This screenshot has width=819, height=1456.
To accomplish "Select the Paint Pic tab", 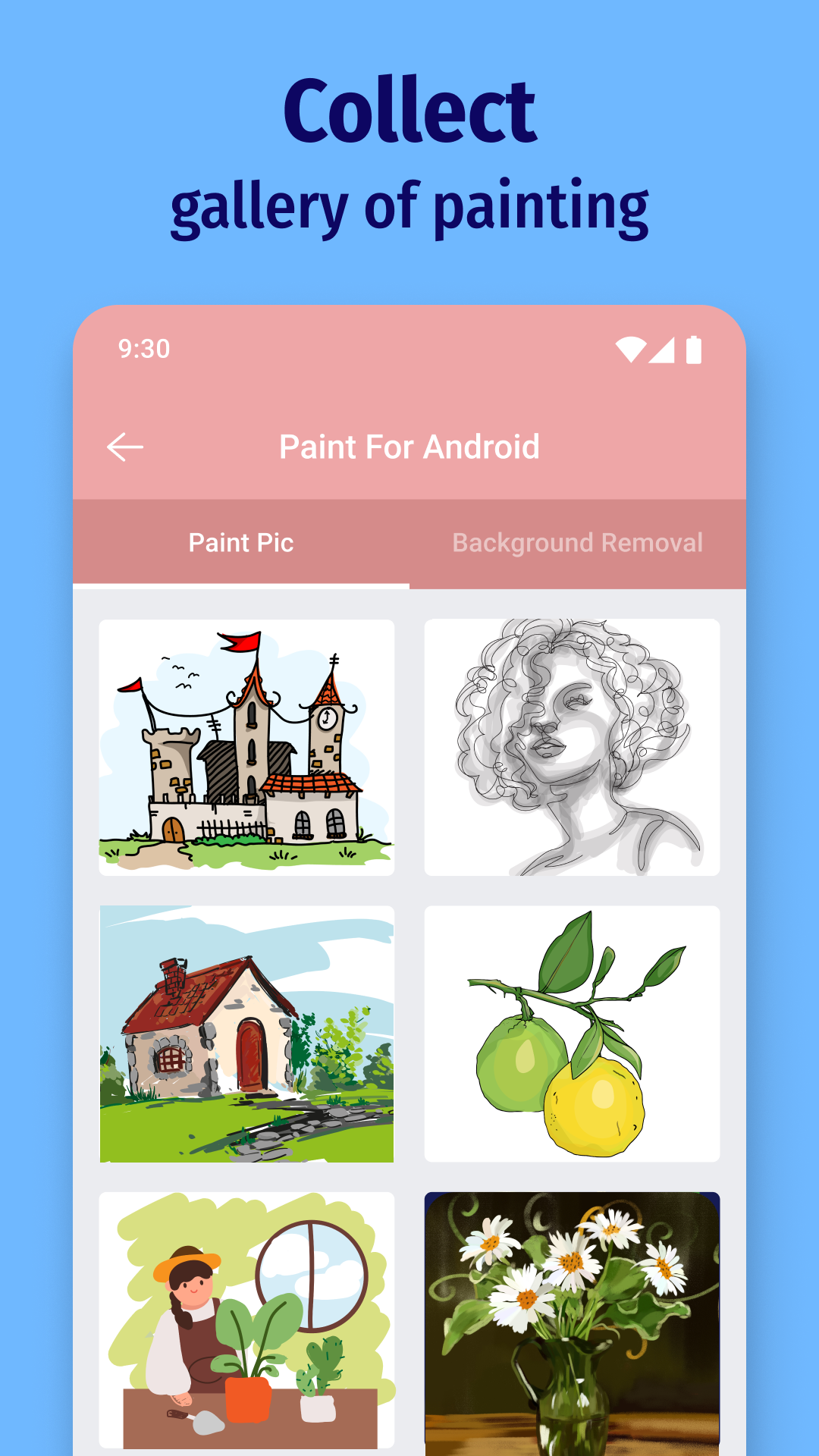I will point(242,542).
